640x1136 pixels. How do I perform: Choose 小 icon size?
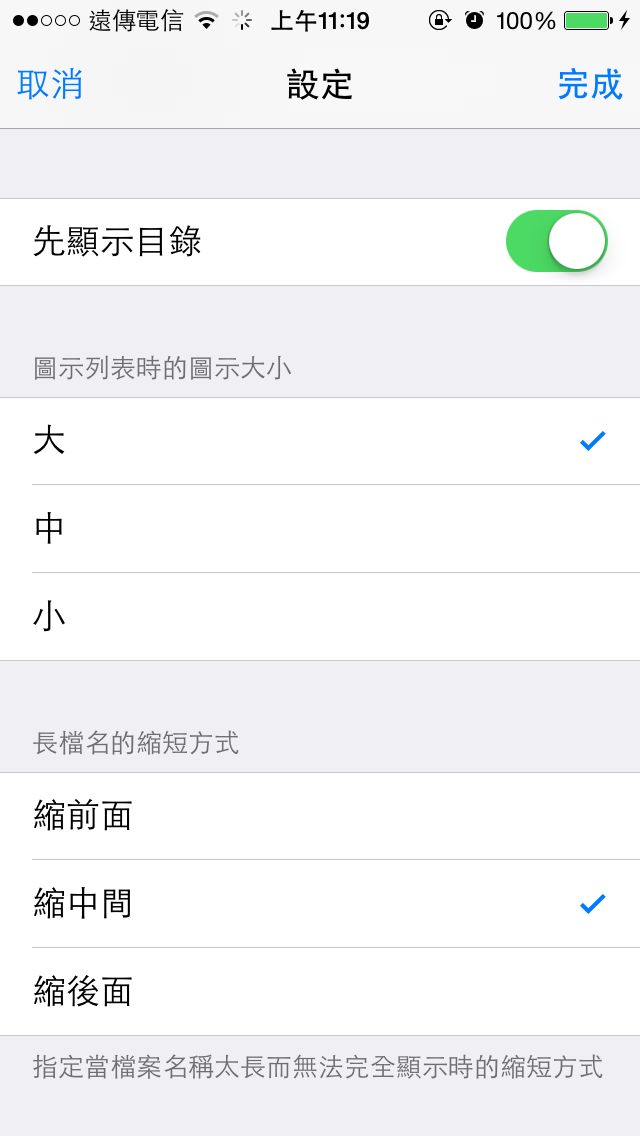(x=320, y=617)
